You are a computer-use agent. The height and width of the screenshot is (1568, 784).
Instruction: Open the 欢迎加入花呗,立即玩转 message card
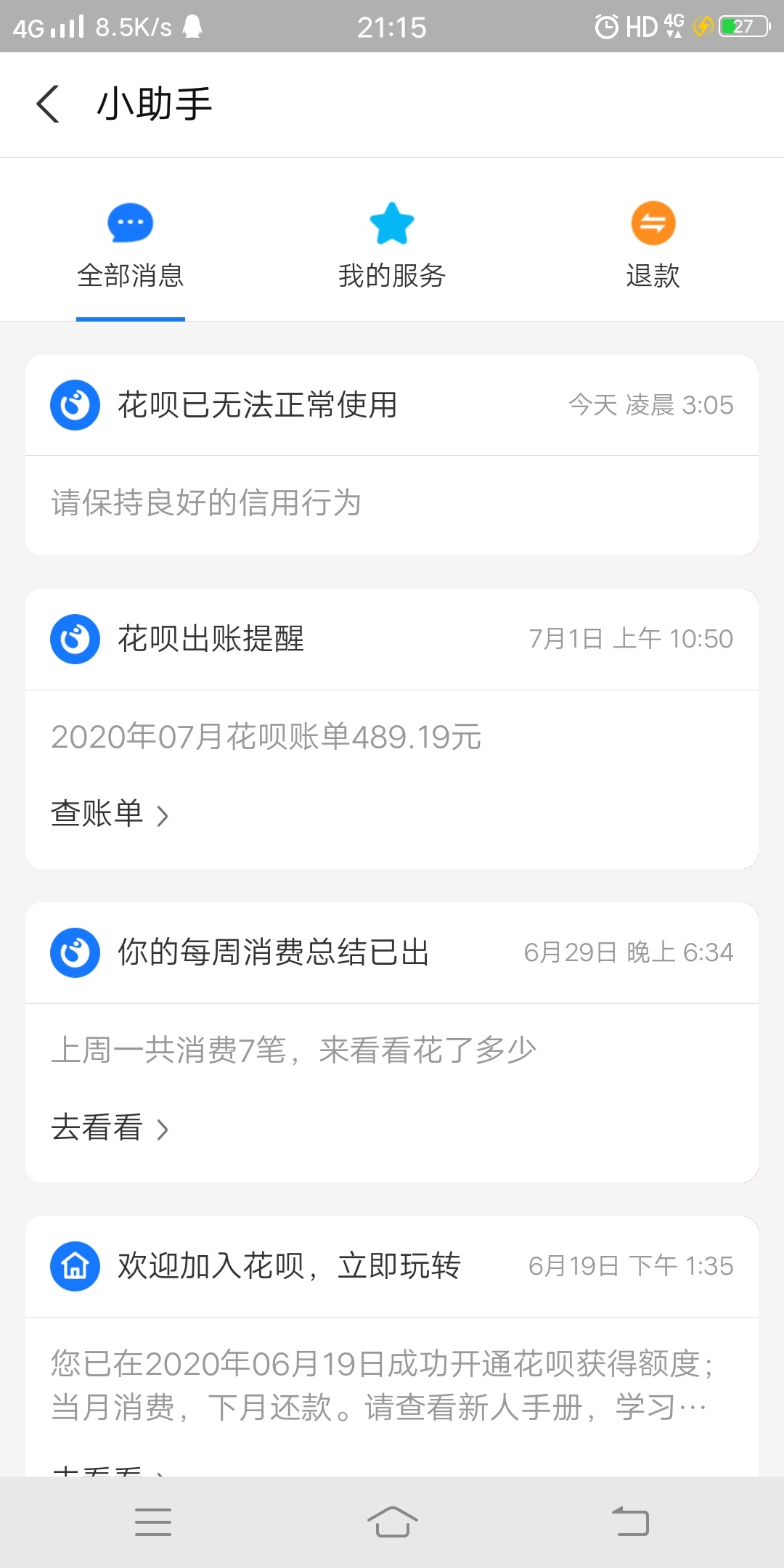click(392, 1347)
